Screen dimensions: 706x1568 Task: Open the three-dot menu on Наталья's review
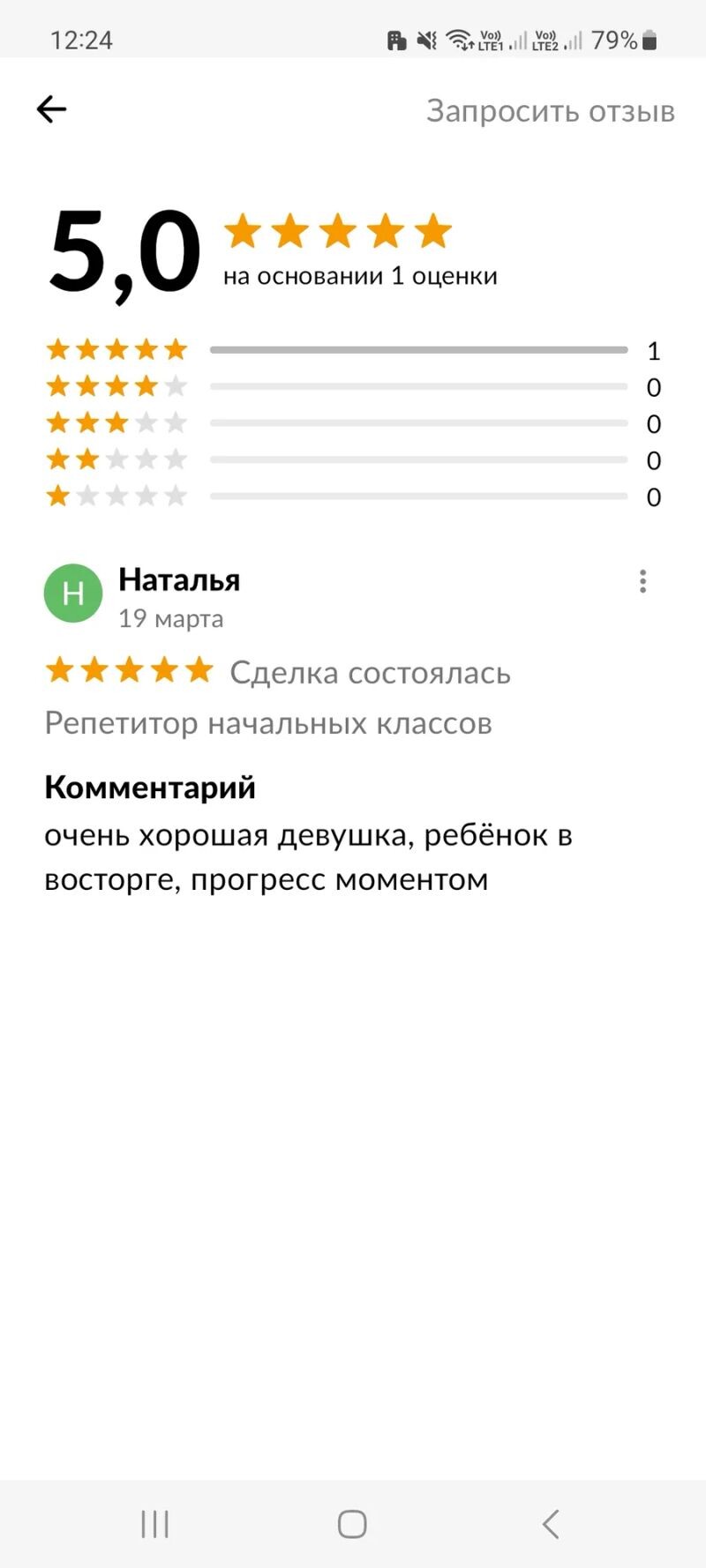[x=642, y=581]
